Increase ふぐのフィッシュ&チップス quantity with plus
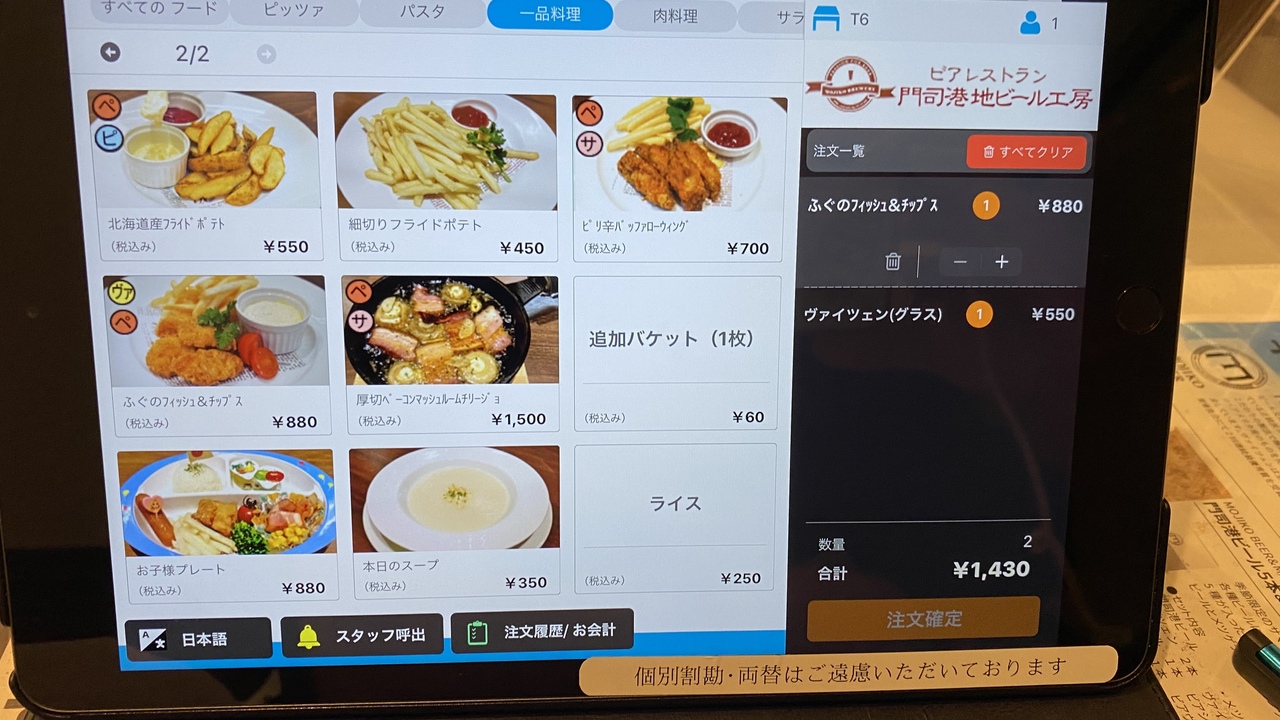Viewport: 1280px width, 720px height. [x=1002, y=262]
